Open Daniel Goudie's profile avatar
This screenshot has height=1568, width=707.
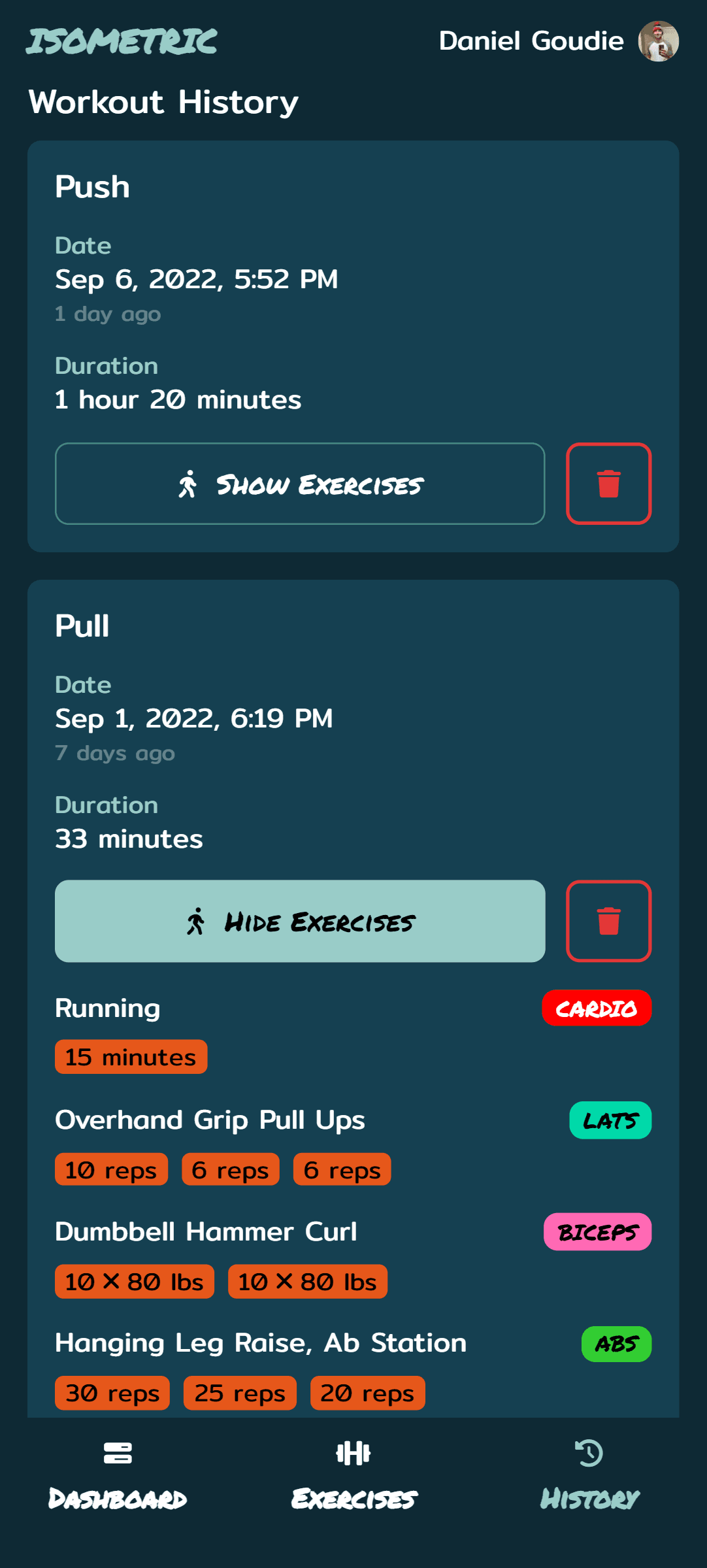[658, 41]
